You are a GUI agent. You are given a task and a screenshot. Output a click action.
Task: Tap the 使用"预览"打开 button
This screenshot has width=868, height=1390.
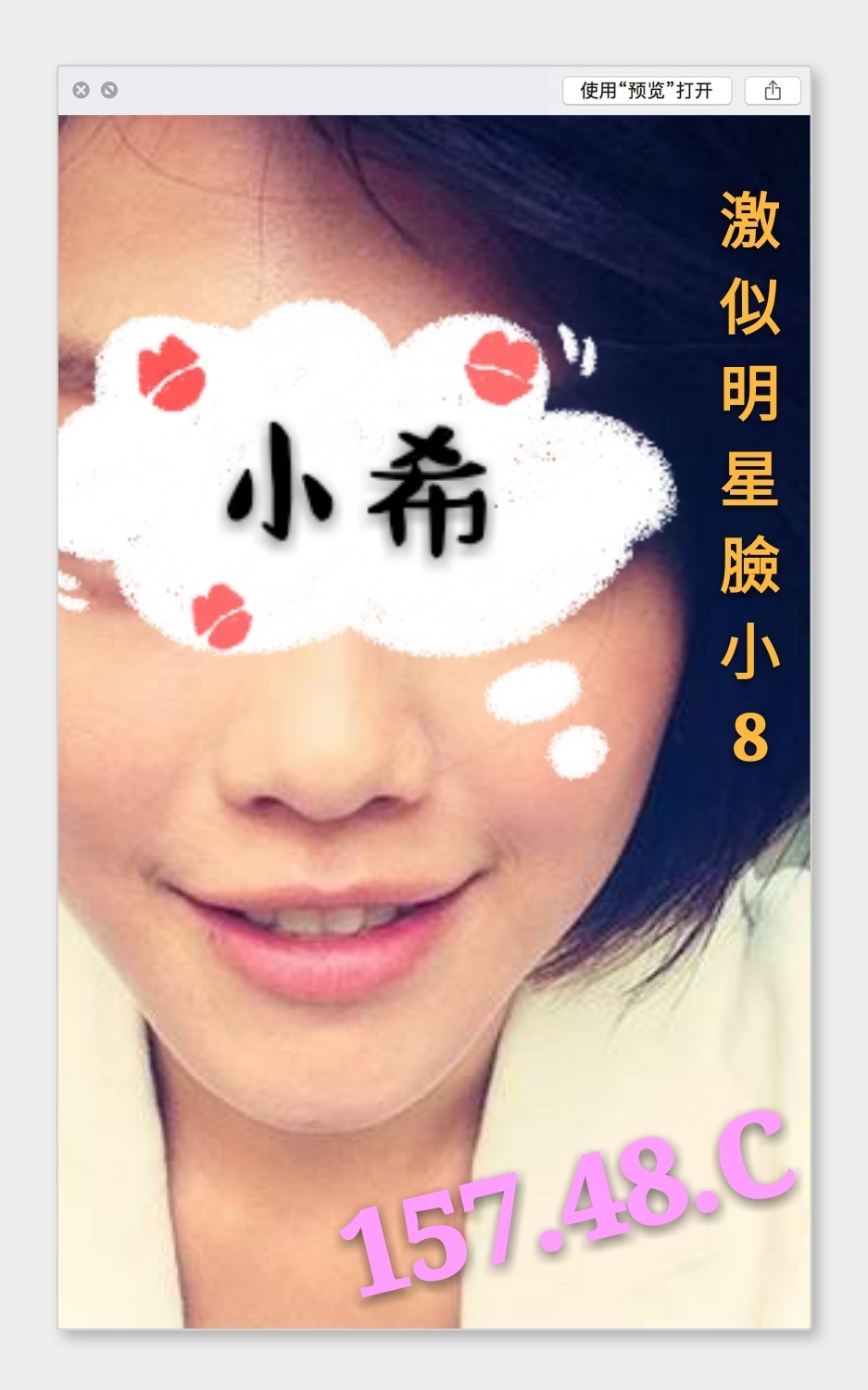pos(647,90)
